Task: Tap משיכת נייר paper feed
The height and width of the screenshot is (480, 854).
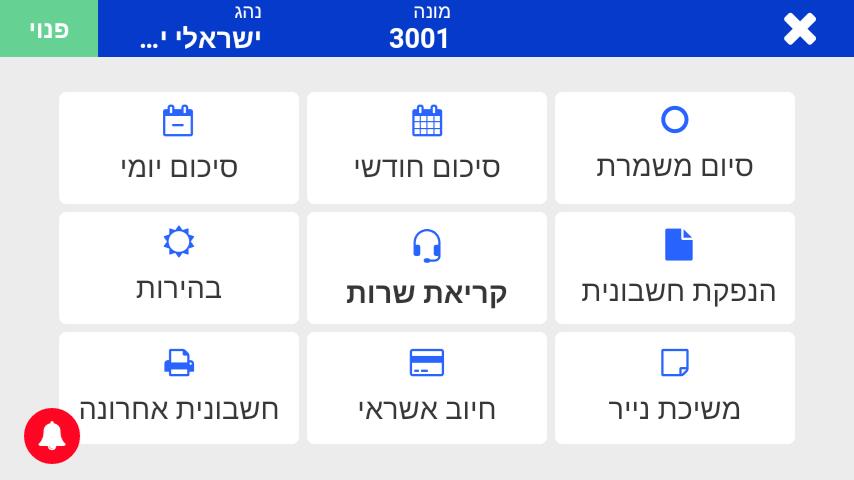Action: click(x=675, y=388)
